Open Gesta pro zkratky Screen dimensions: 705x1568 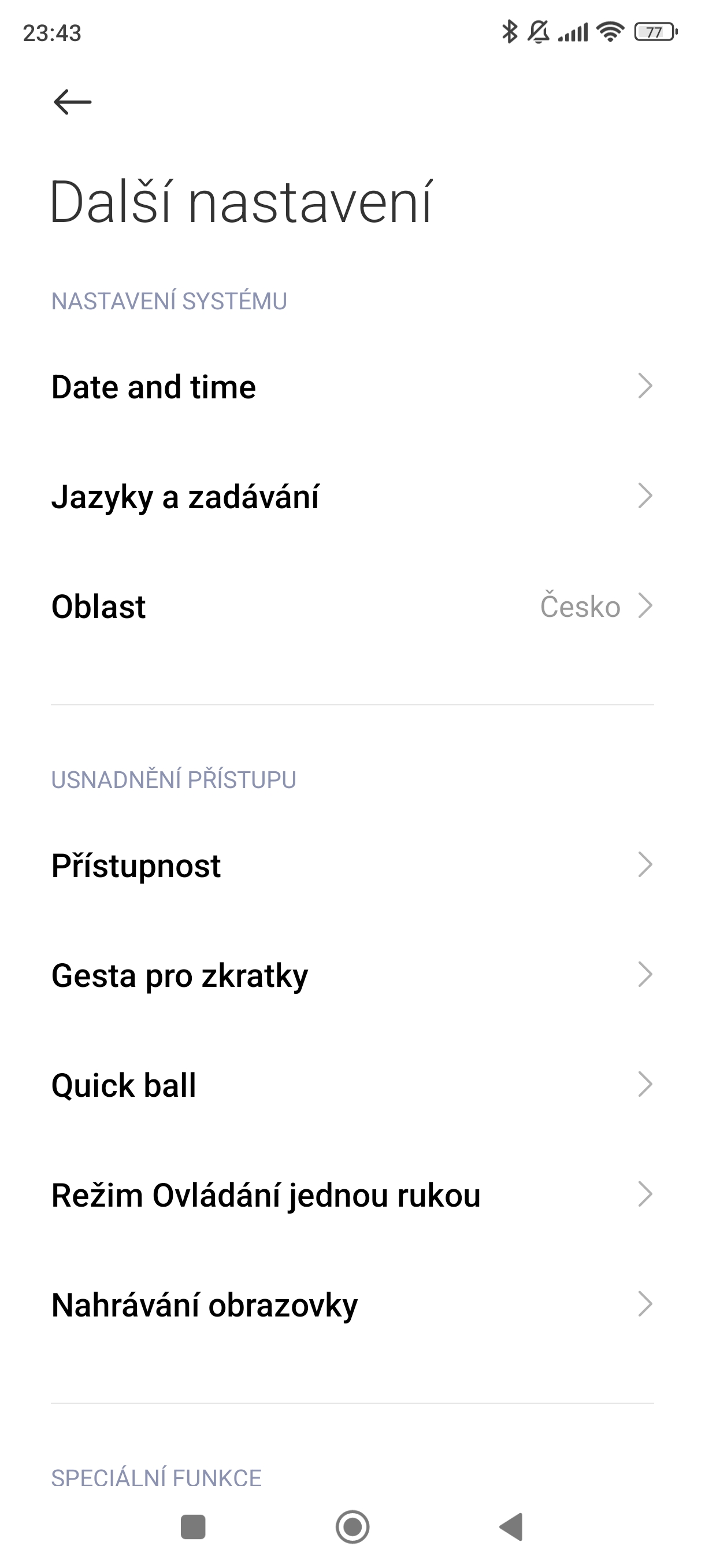pyautogui.click(x=352, y=975)
